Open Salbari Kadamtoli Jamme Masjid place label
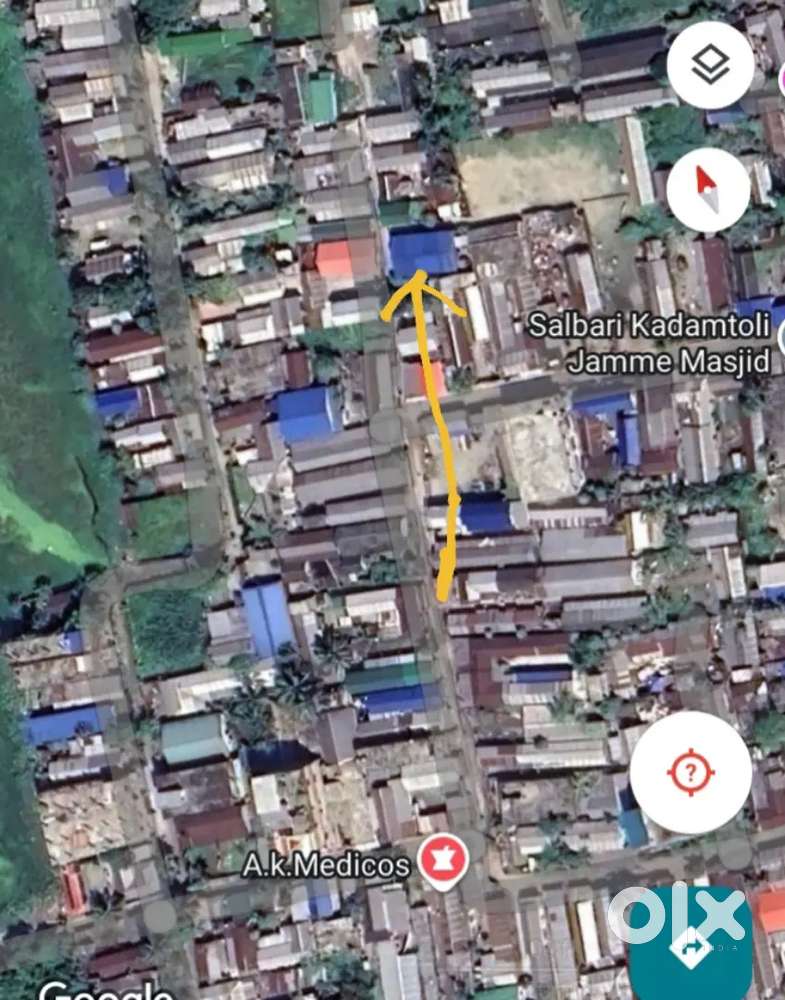The height and width of the screenshot is (1000, 785). click(650, 342)
